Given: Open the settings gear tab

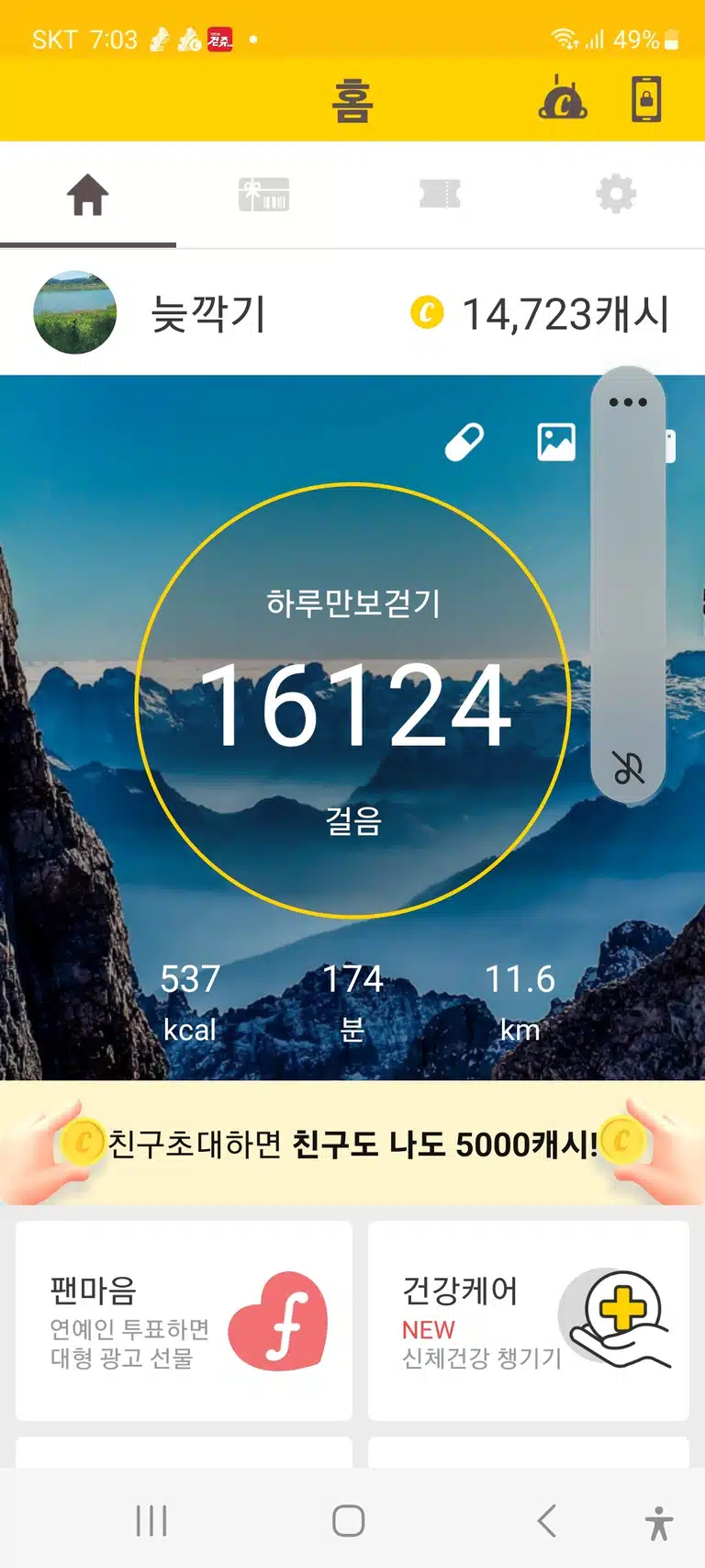Looking at the screenshot, I should tap(616, 195).
